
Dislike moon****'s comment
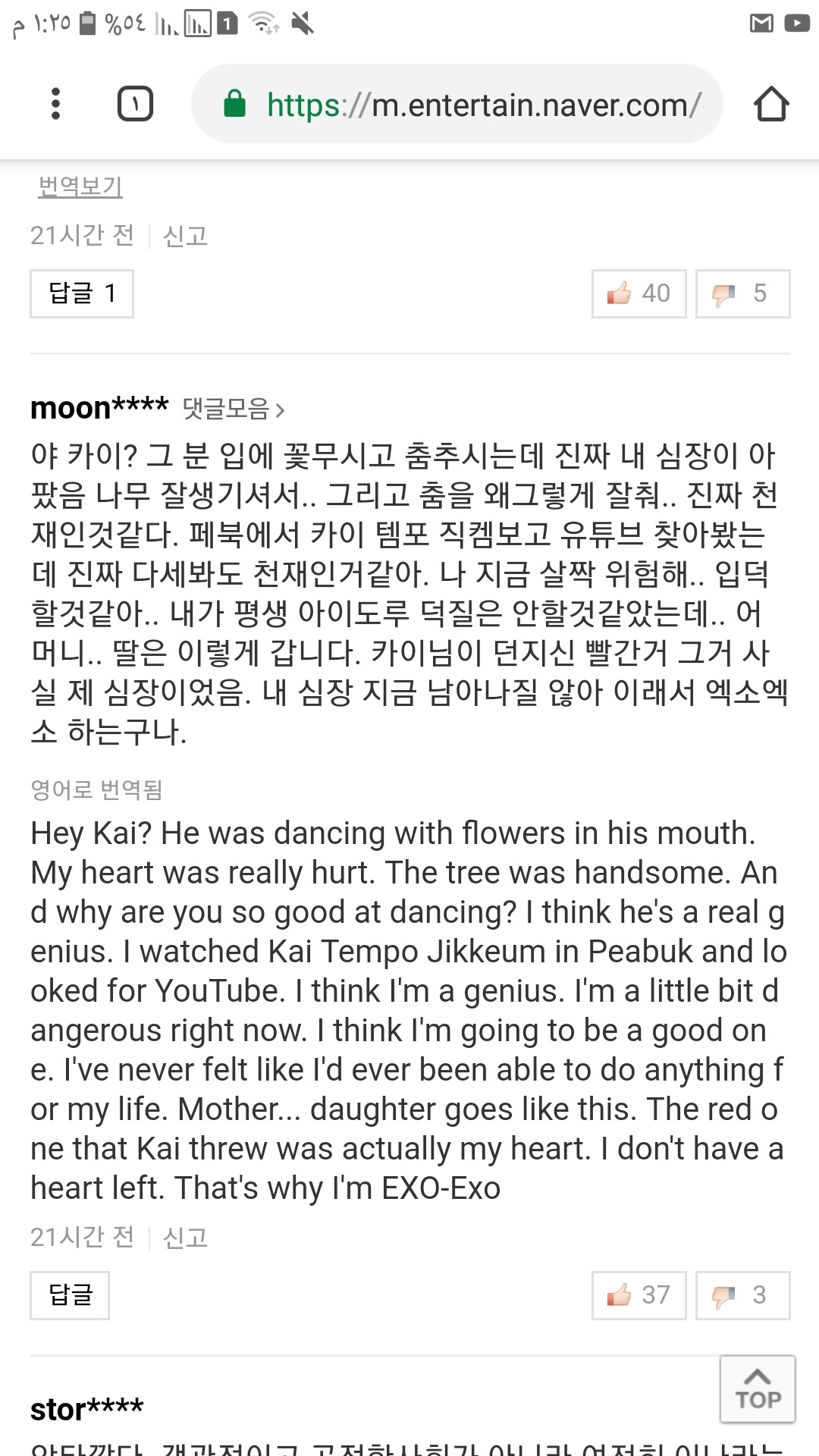(742, 1295)
